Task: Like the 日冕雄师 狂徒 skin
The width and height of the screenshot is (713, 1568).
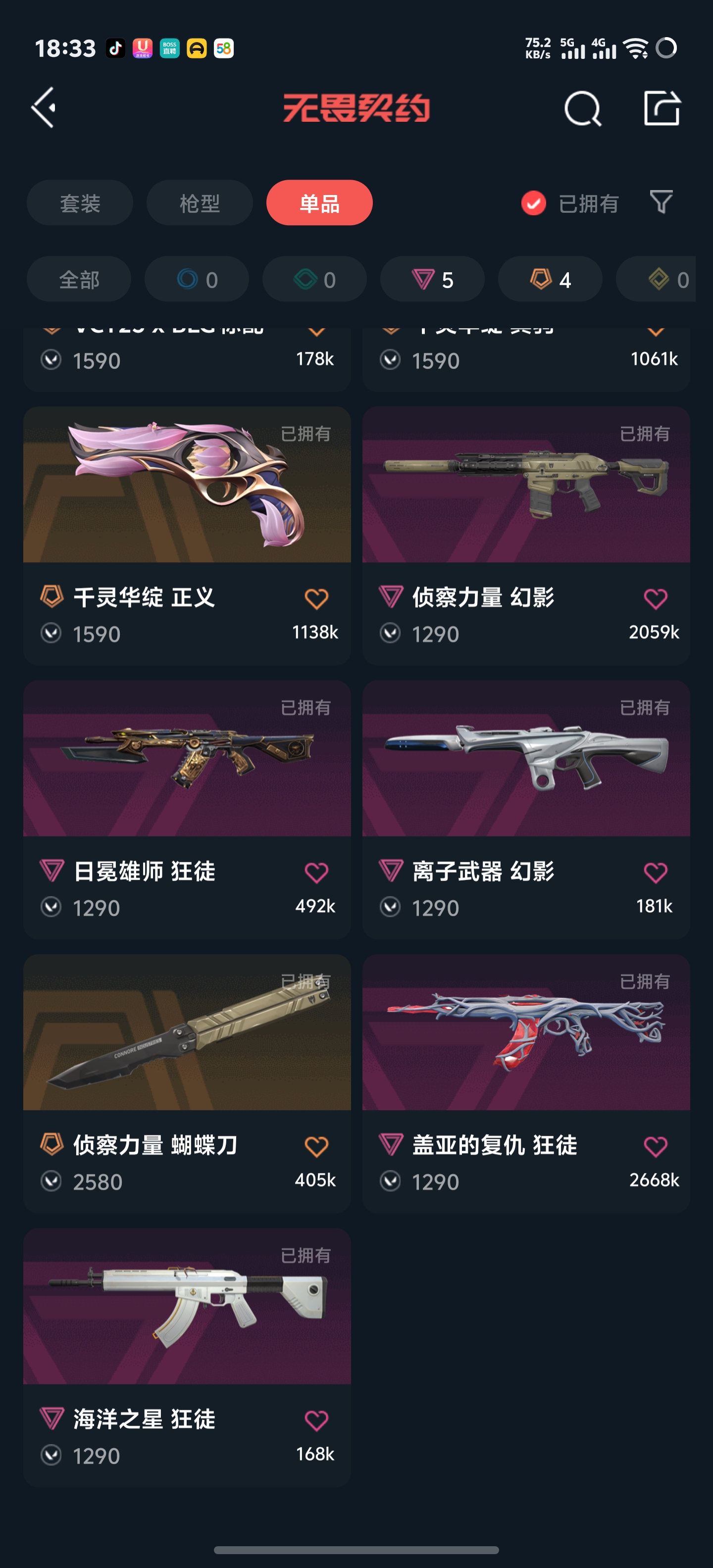Action: (316, 873)
